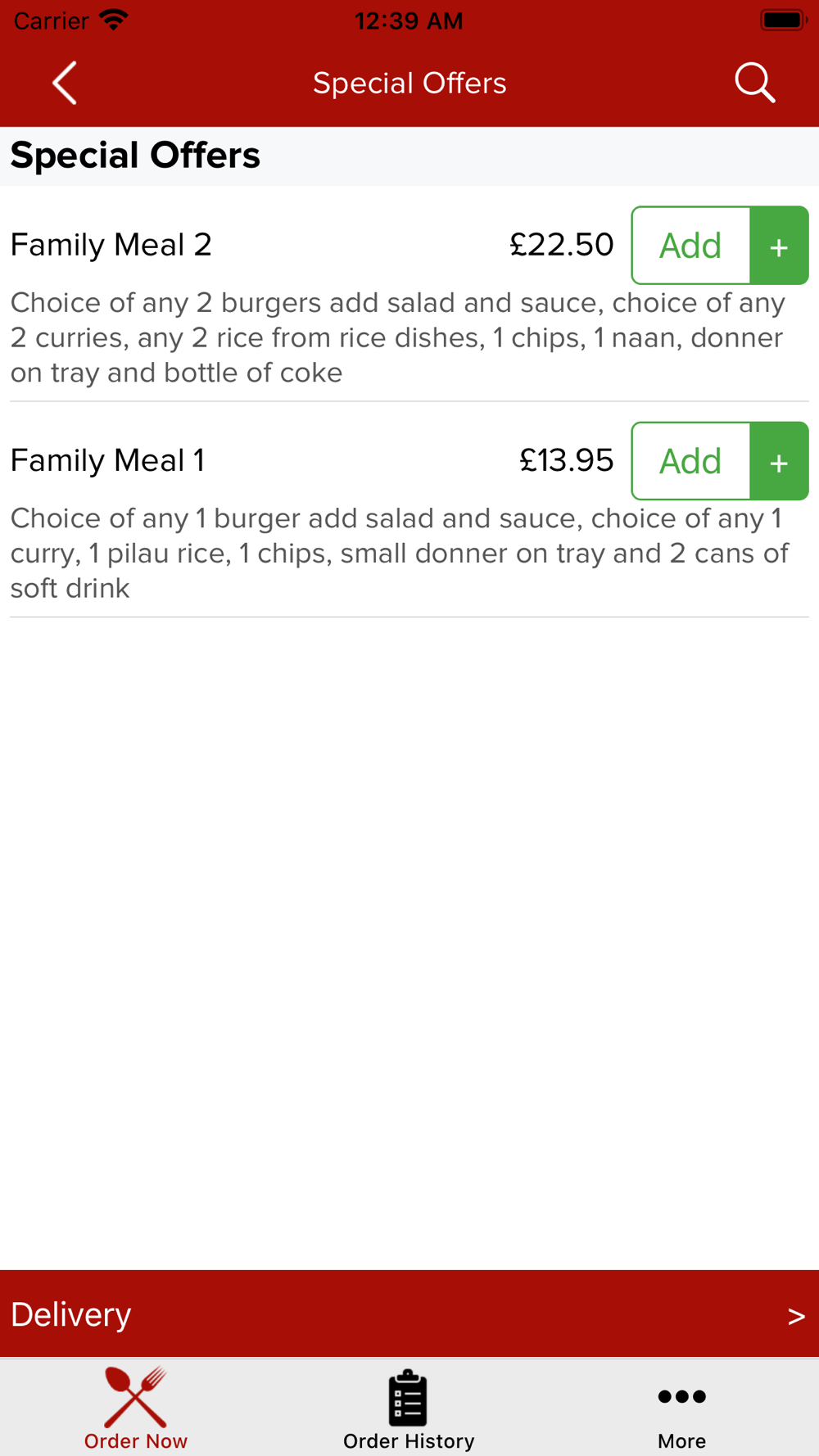Open the search magnifier icon
Viewport: 819px width, 1456px height.
754,83
